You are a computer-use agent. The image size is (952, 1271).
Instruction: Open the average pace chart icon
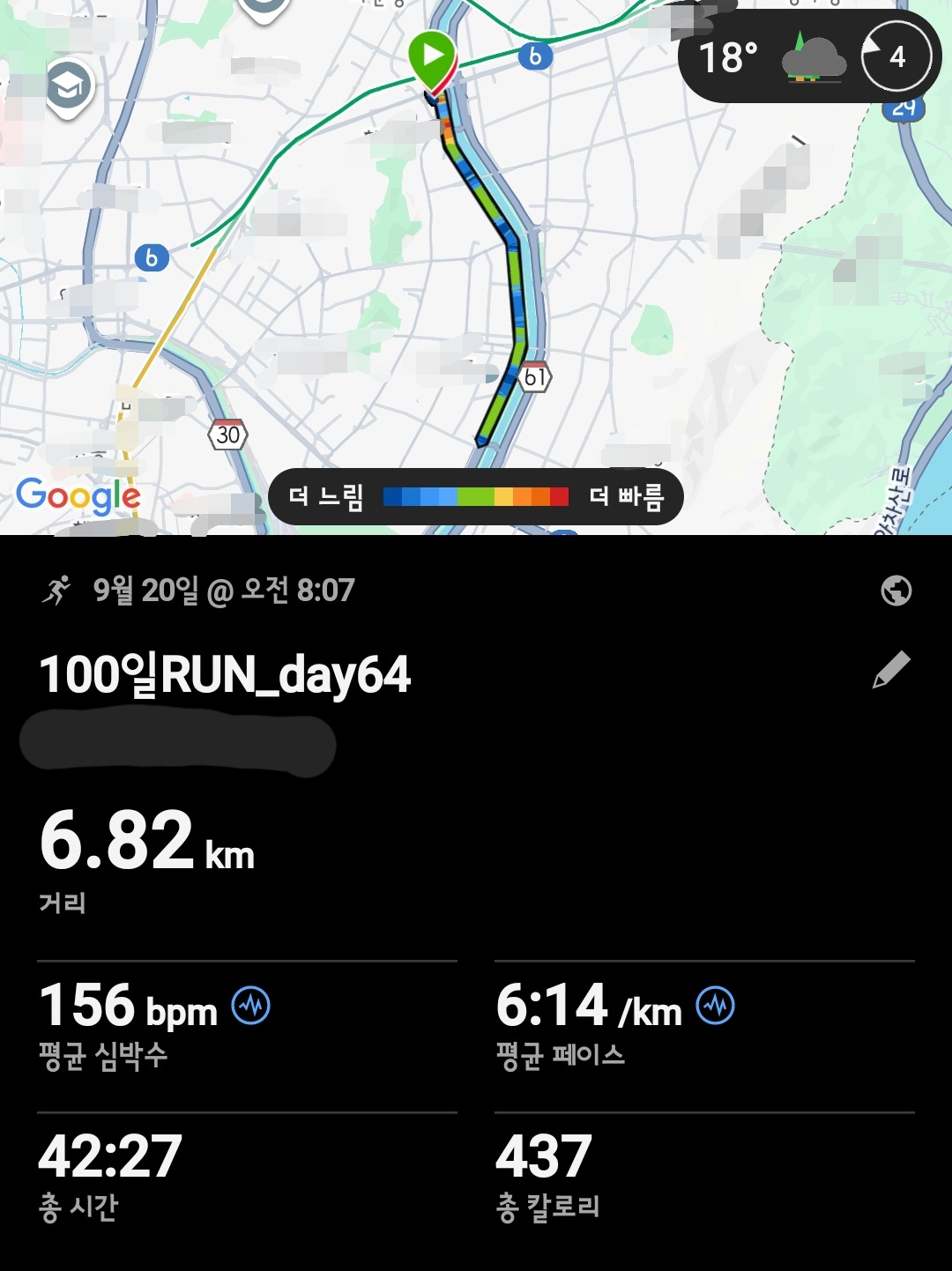(x=715, y=1005)
